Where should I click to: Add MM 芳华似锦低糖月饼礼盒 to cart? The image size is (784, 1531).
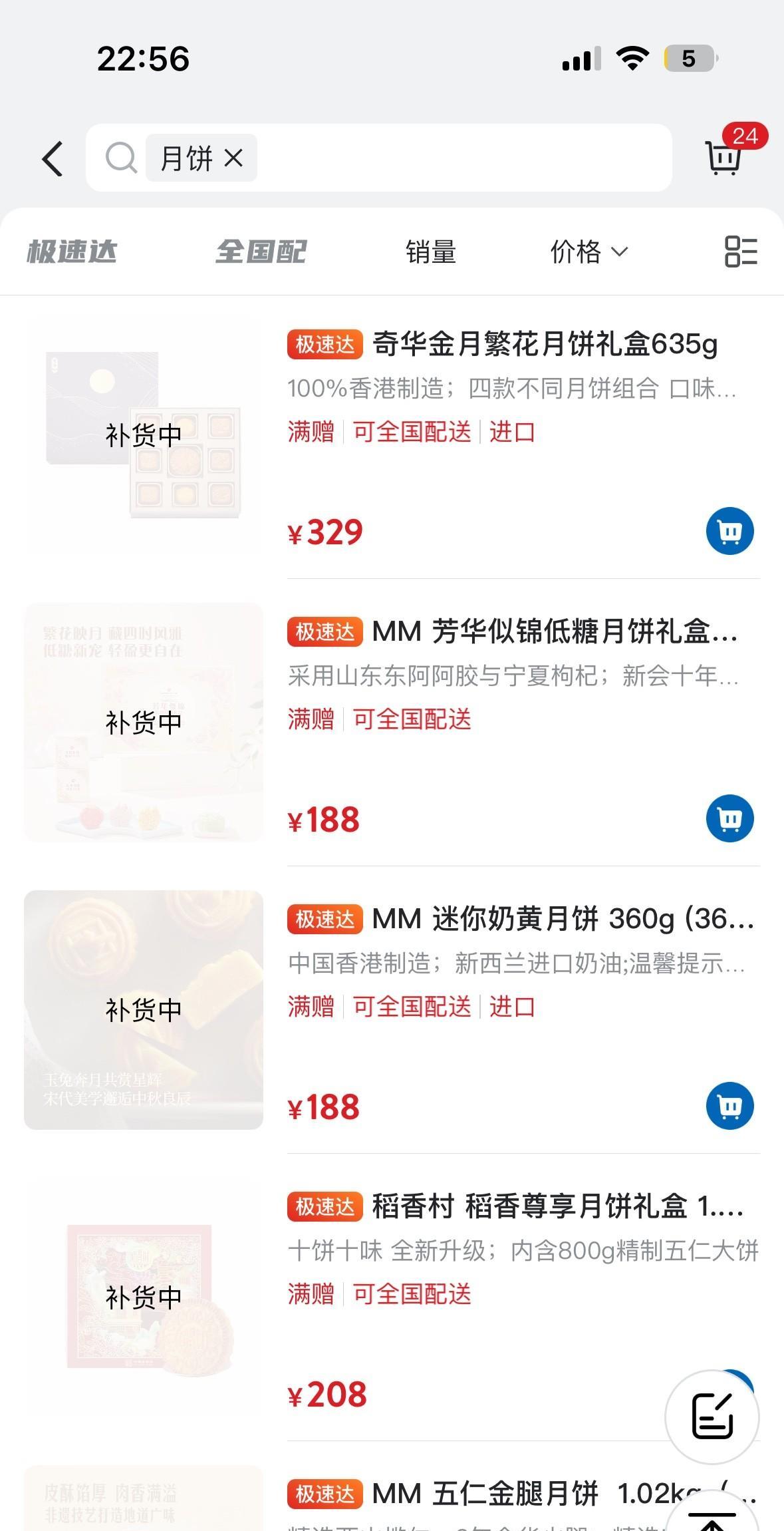729,818
